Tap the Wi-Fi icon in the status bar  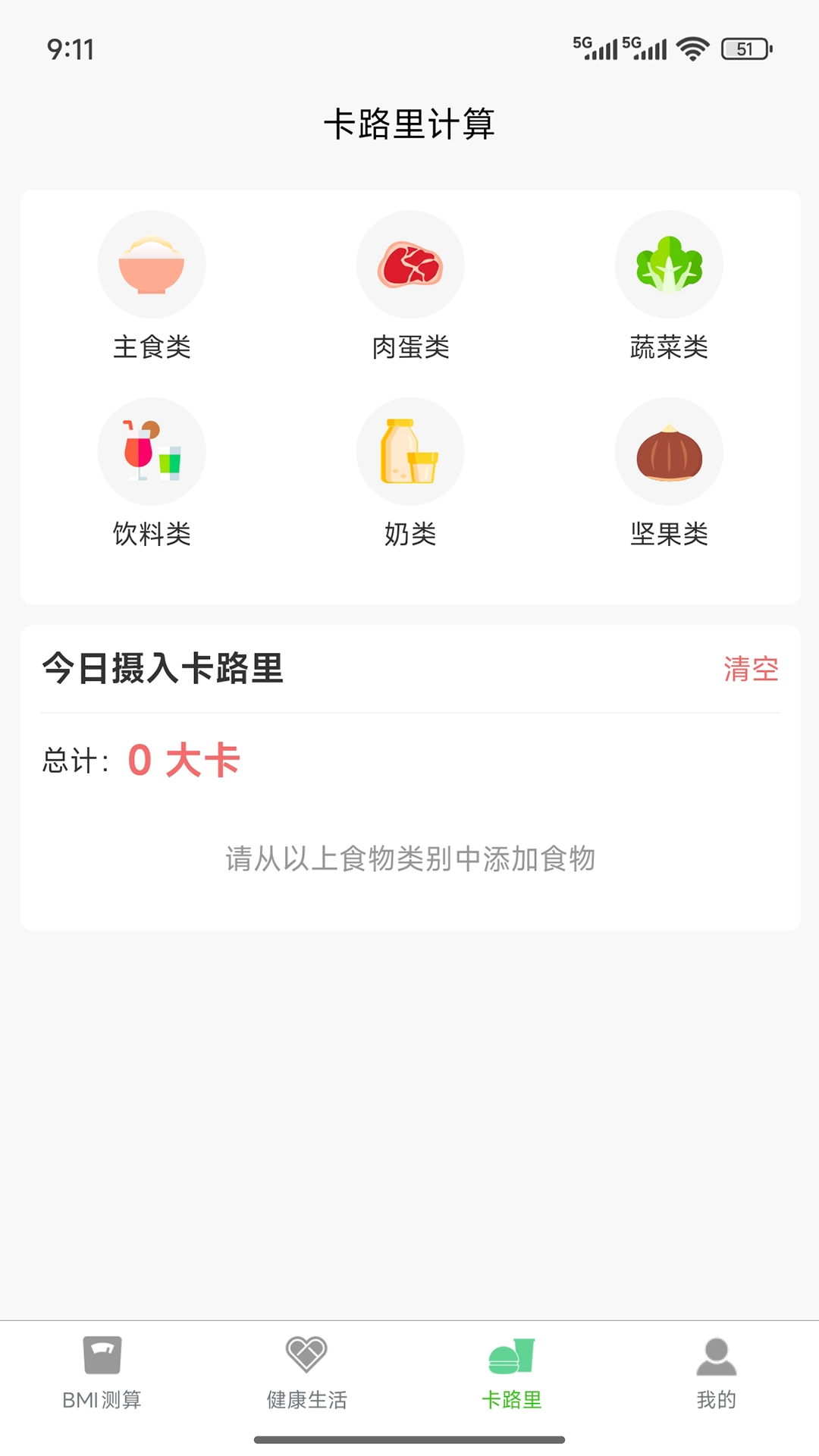pos(692,49)
